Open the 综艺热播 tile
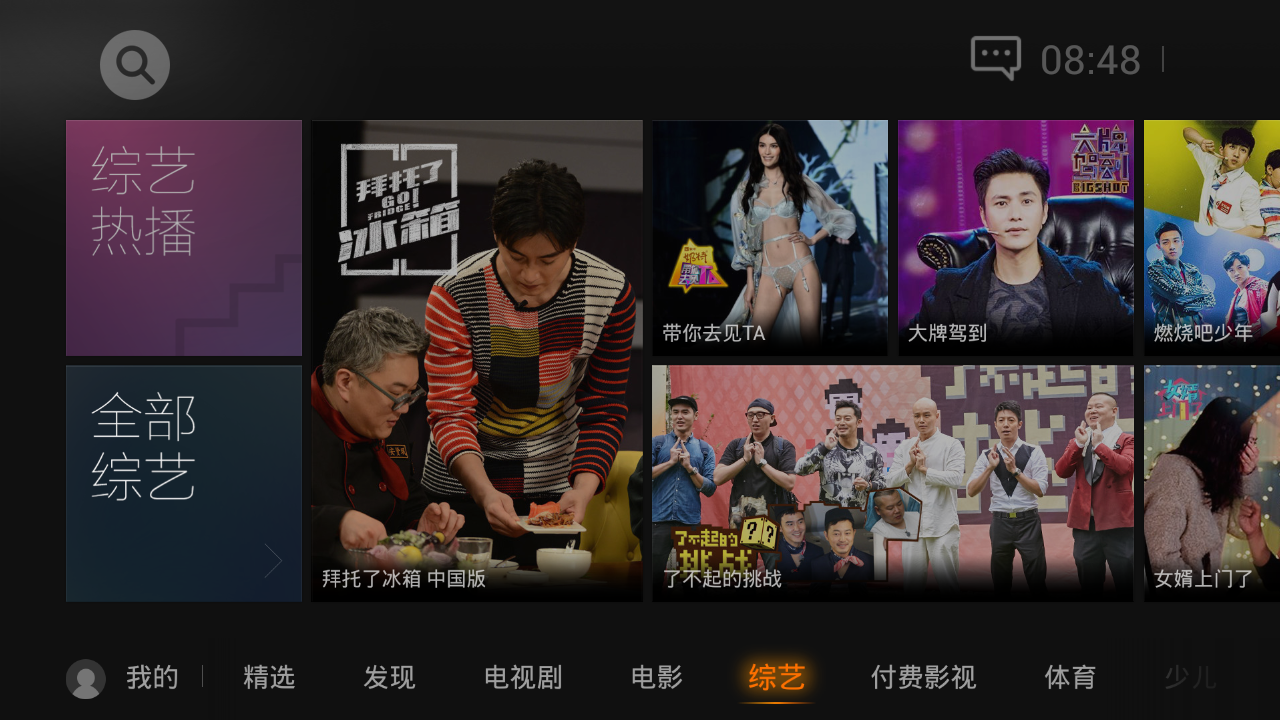 (184, 238)
